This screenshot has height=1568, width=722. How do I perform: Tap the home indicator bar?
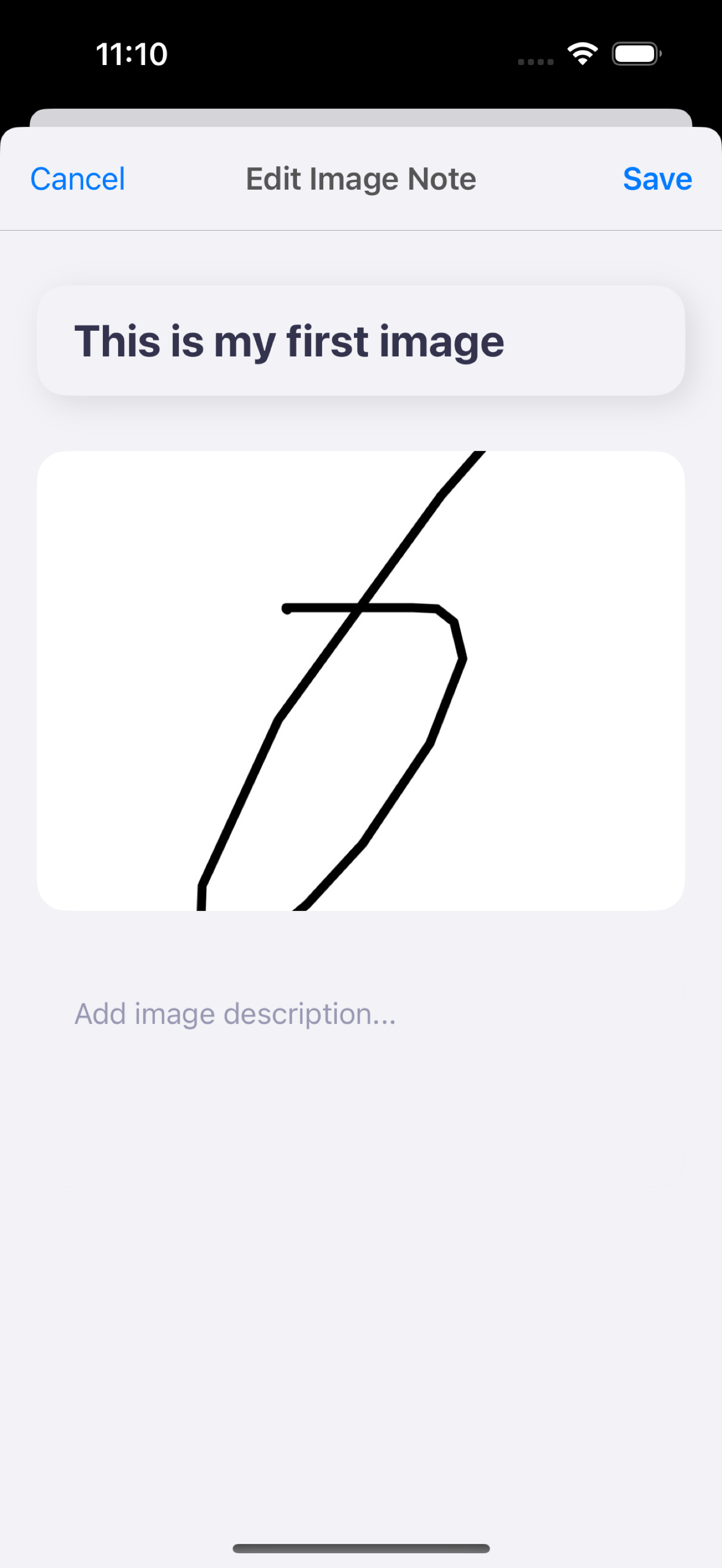pos(360,1547)
